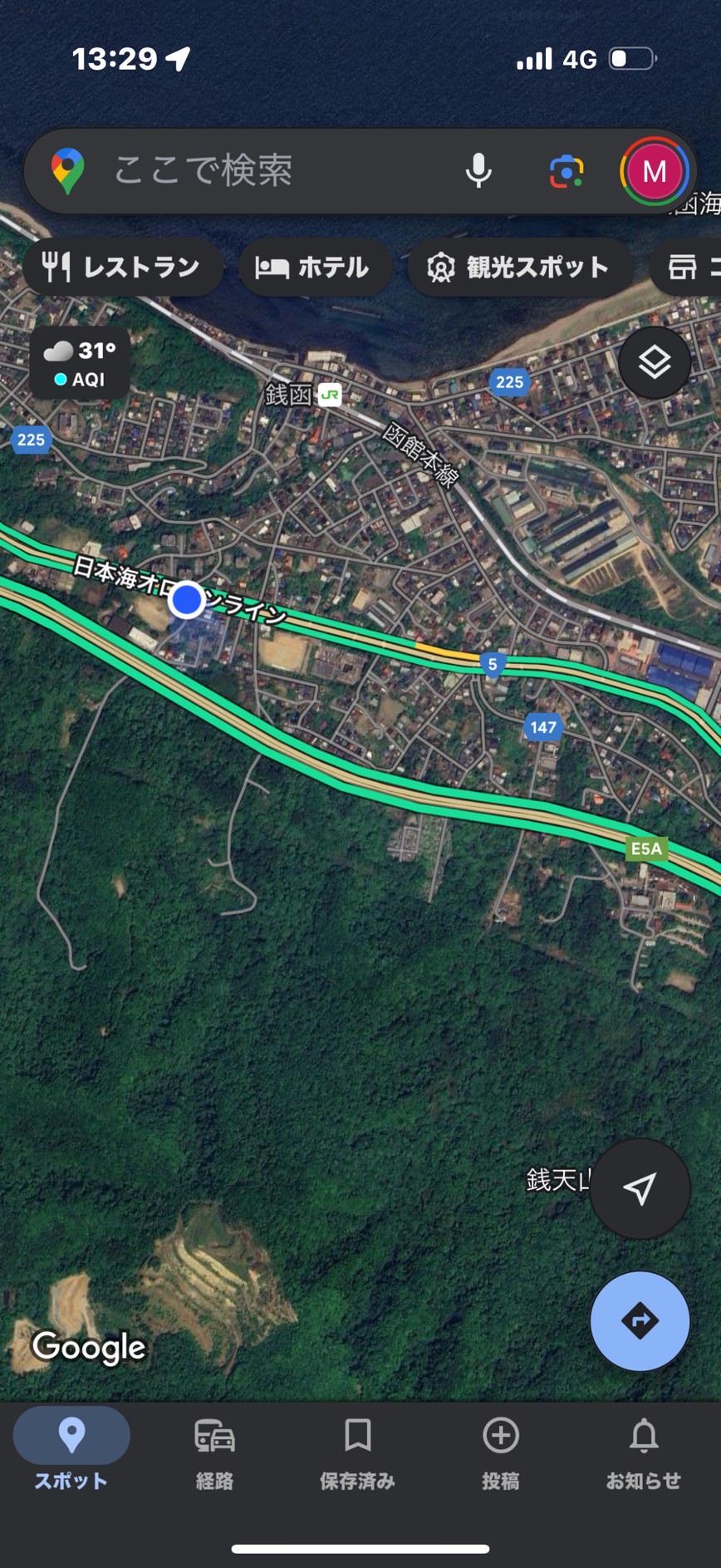Open the map layers selector
This screenshot has height=1568, width=721.
click(x=654, y=363)
